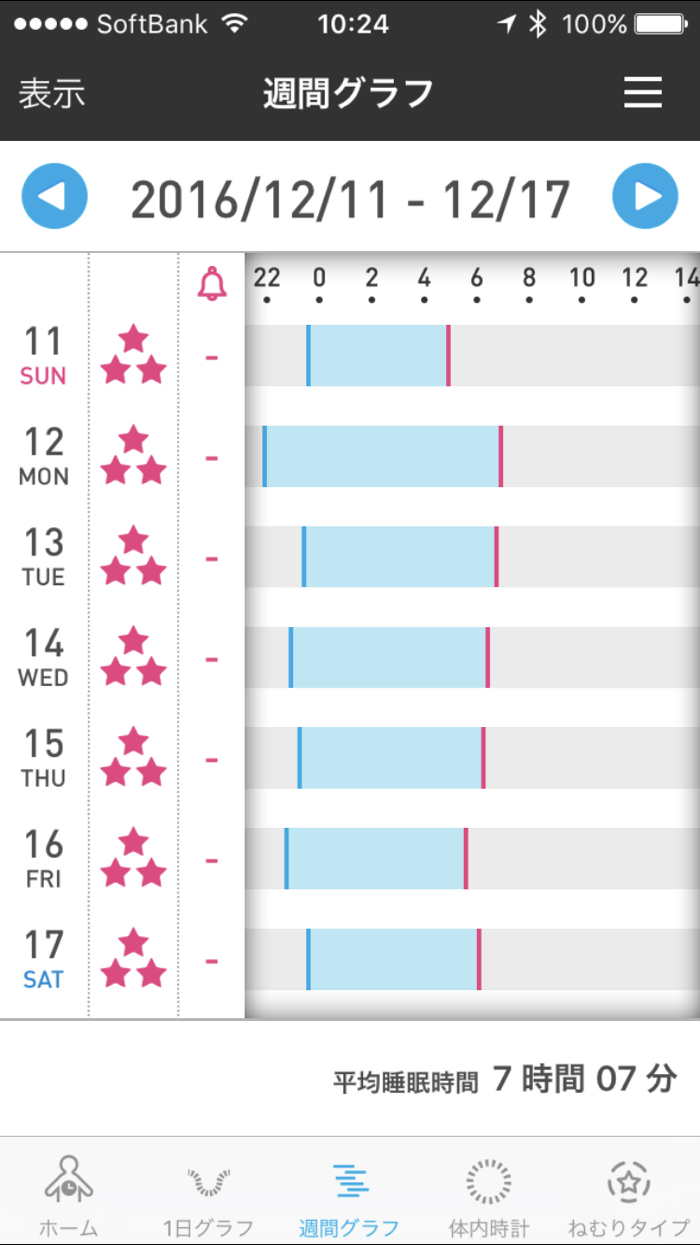Image resolution: width=700 pixels, height=1245 pixels.
Task: Select the 週間グラフ tab
Action: click(x=349, y=1194)
